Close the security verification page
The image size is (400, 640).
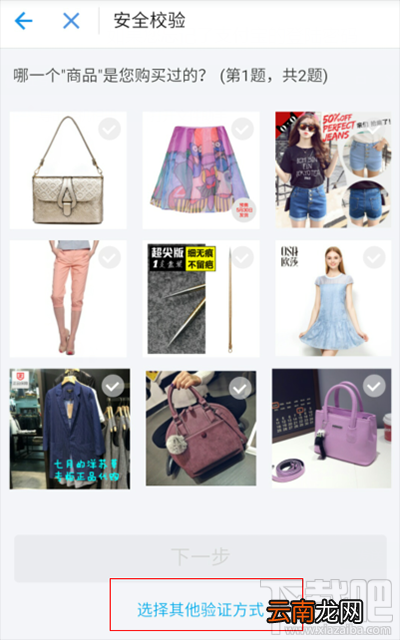tap(71, 21)
